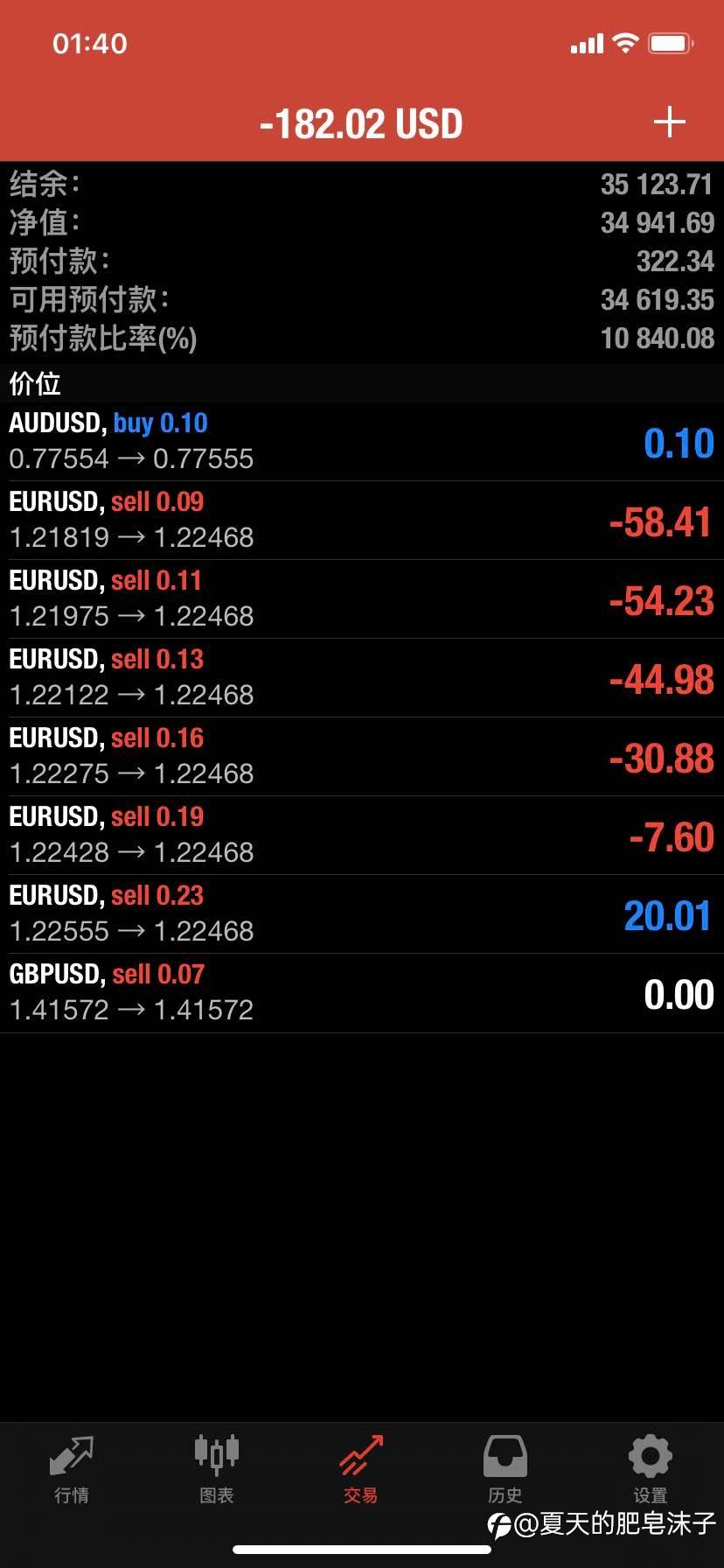
Task: Select the EURUSD sell 0.23 position
Action: 362,914
